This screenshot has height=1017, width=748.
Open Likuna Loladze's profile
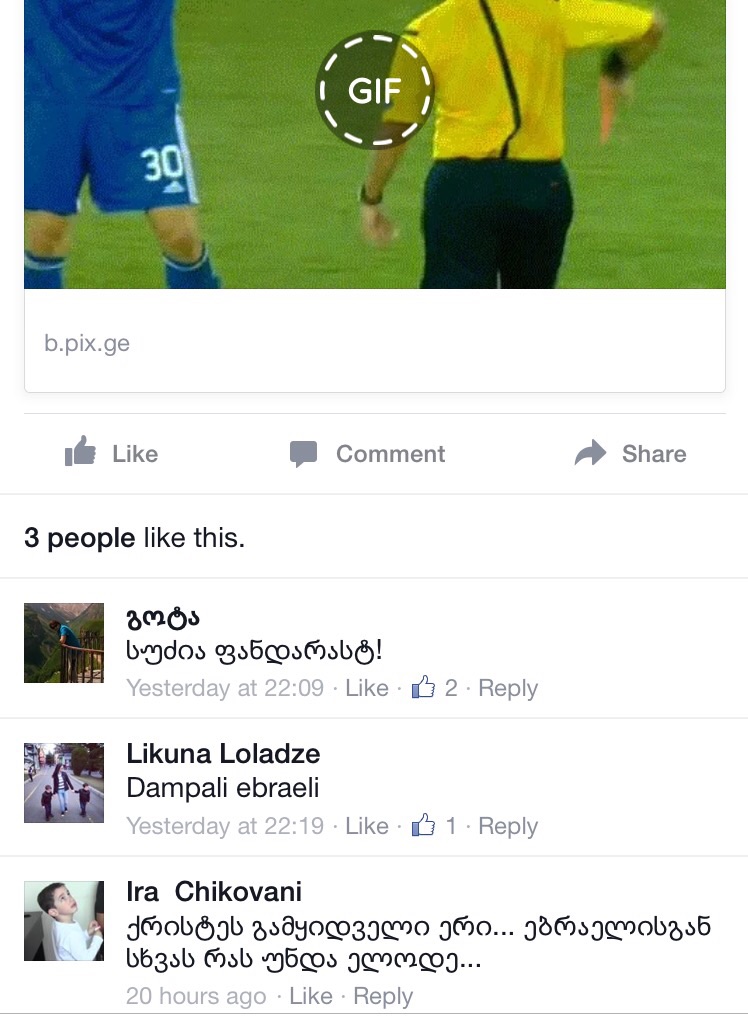point(223,753)
